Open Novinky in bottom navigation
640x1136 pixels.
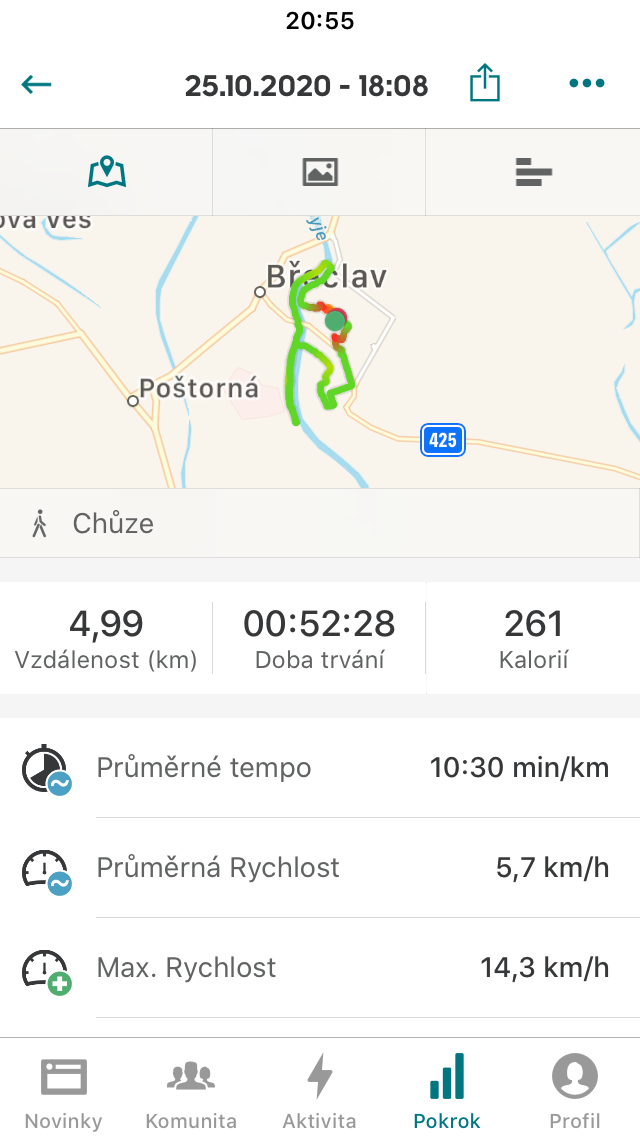64,1092
